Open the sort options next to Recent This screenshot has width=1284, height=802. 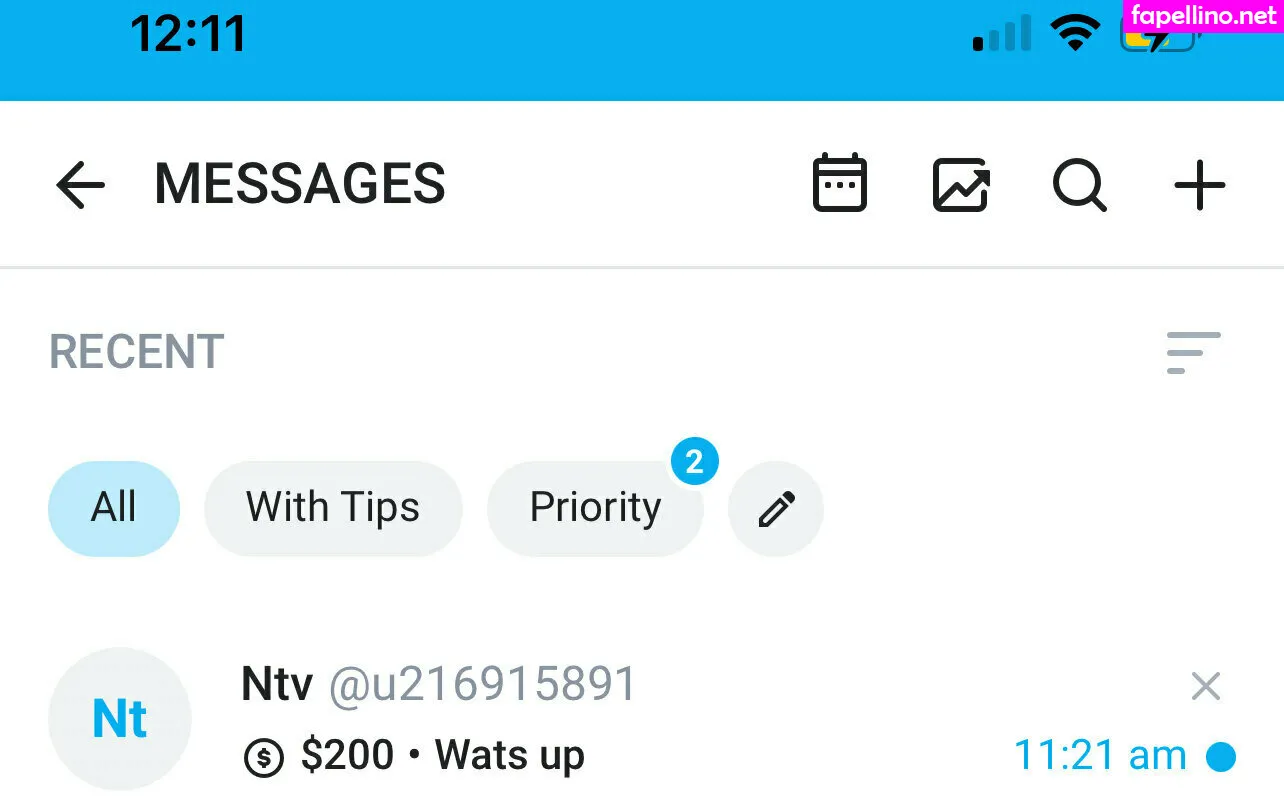1193,352
